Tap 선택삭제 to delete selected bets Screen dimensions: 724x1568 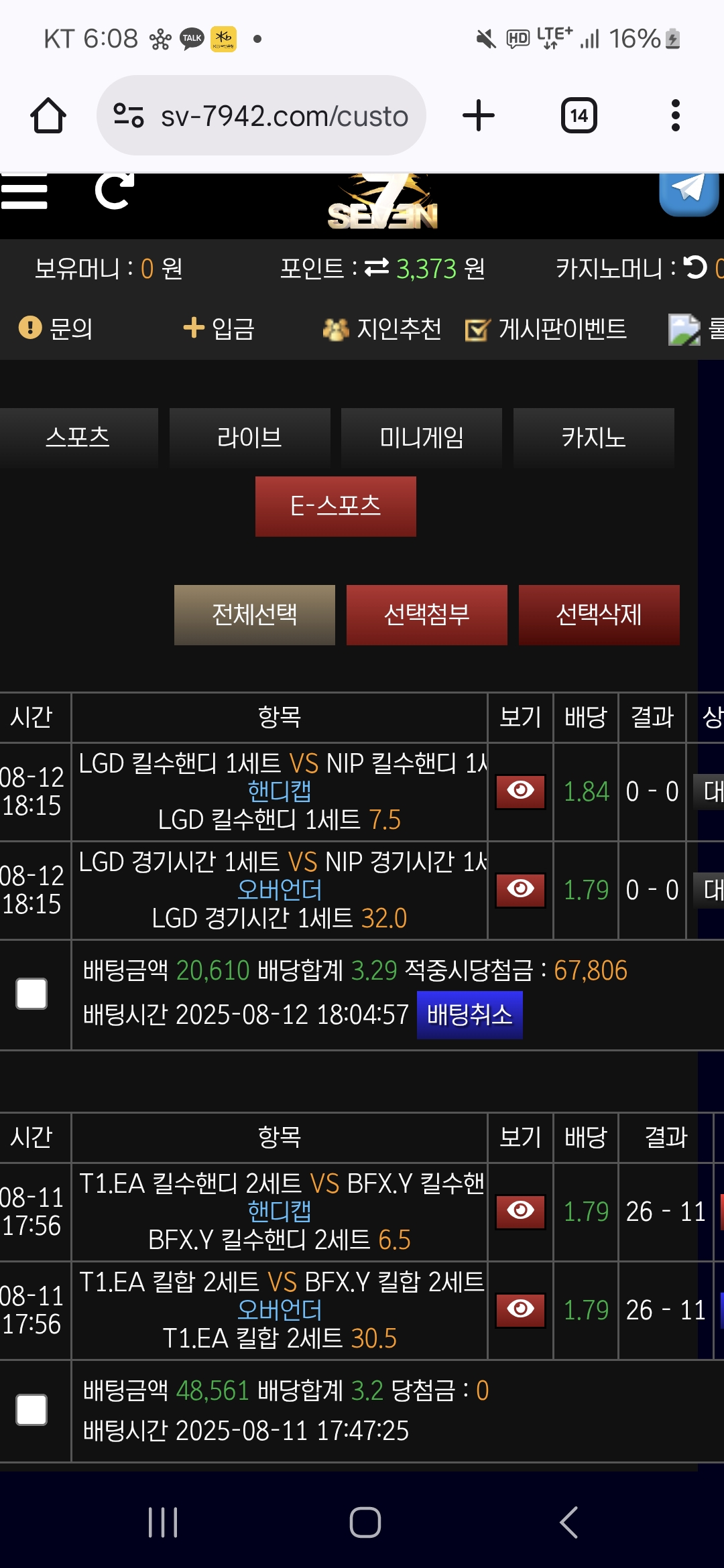tap(599, 614)
